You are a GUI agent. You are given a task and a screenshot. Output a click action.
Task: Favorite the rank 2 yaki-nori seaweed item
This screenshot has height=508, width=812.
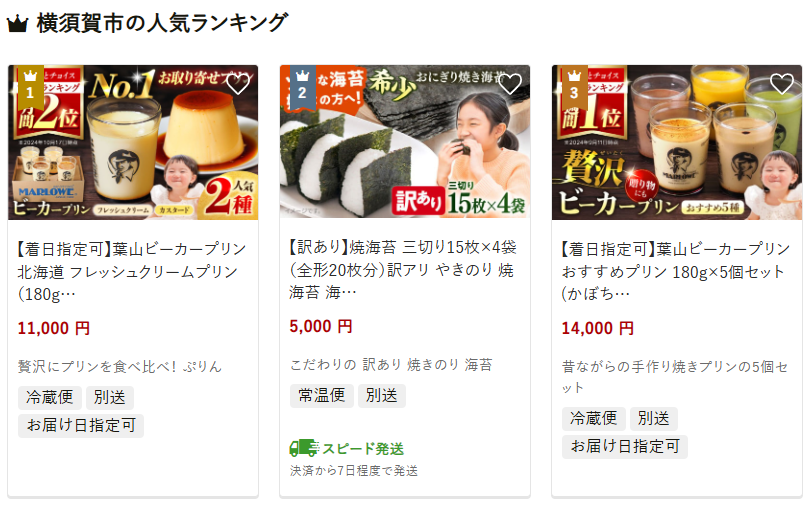pos(510,85)
